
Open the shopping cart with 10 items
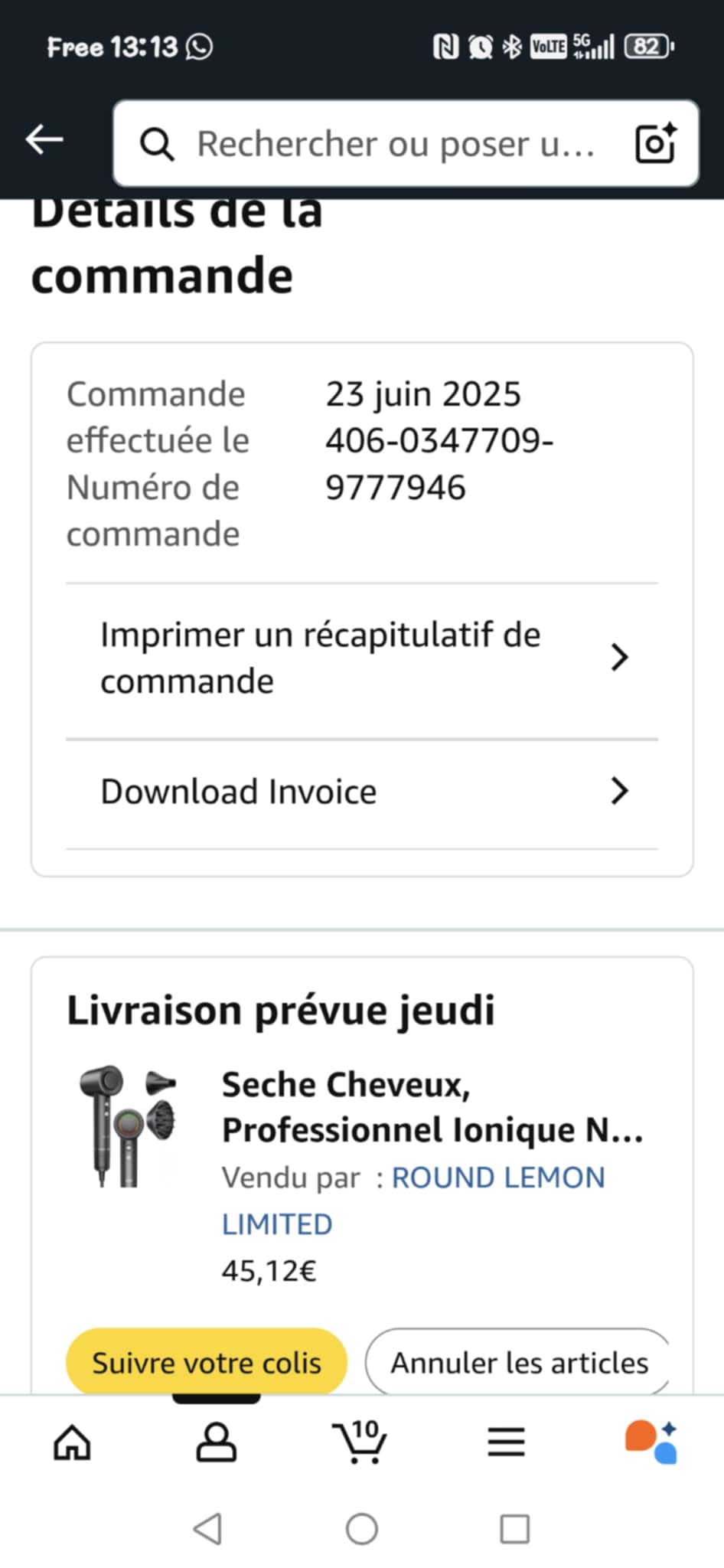pos(360,1442)
